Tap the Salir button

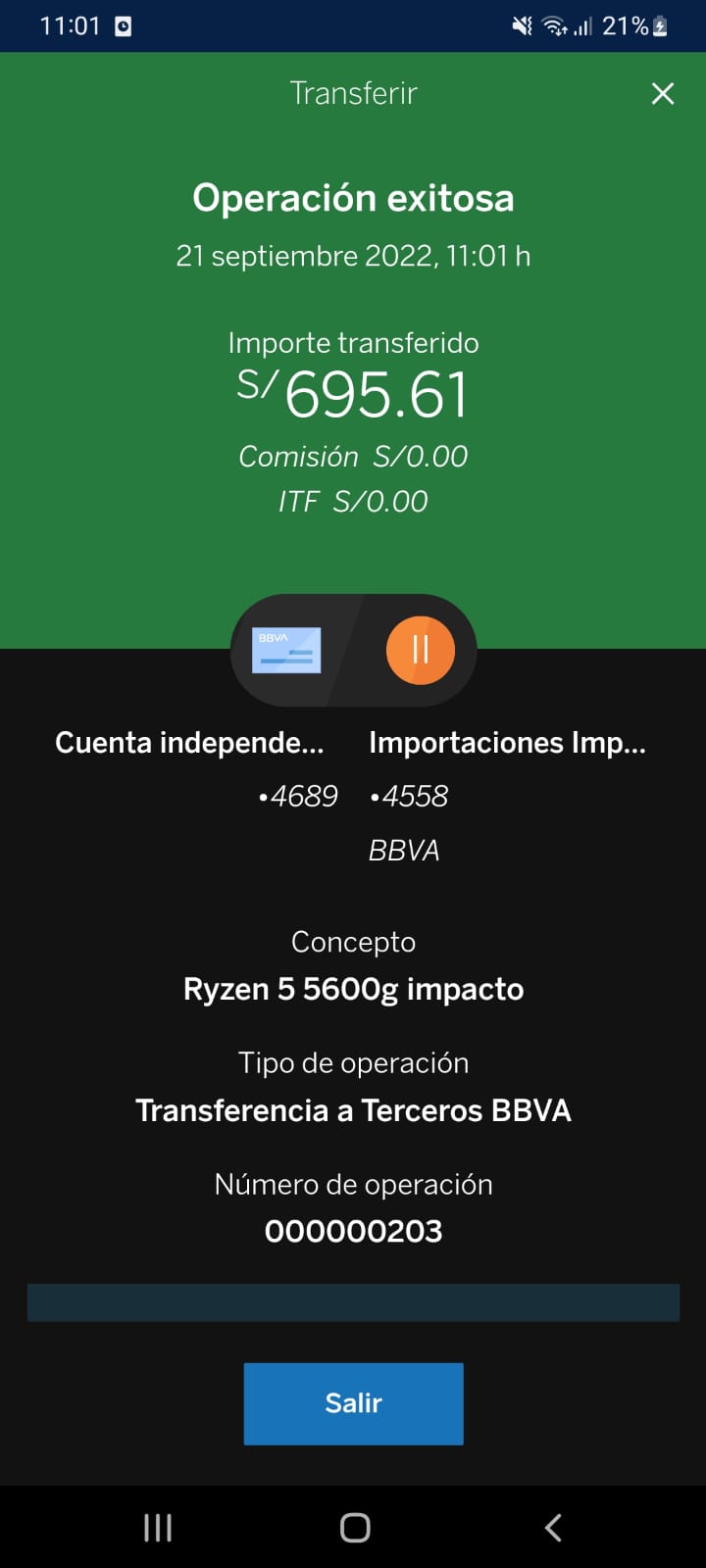coord(353,1403)
